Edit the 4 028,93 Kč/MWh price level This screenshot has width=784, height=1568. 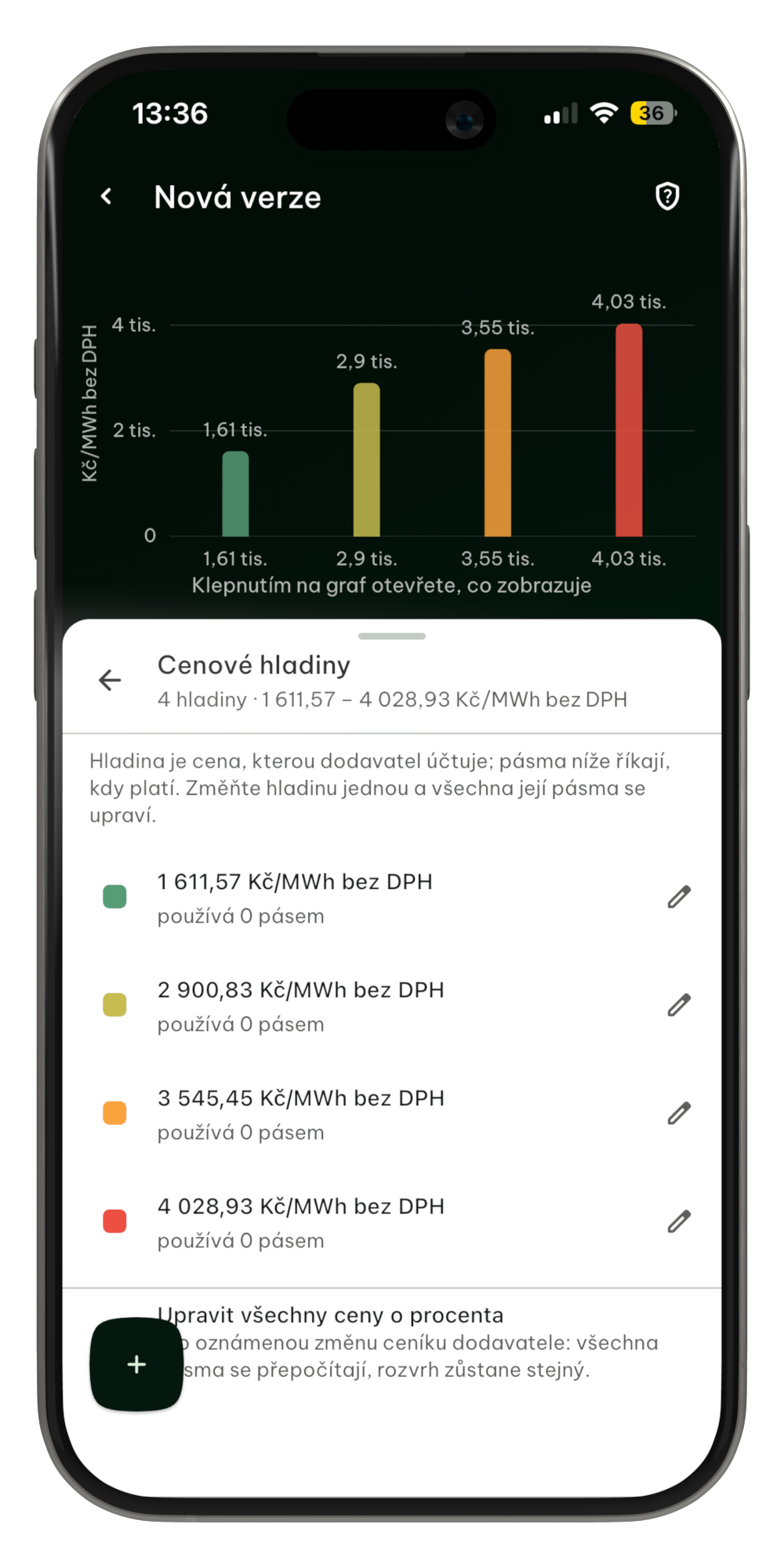[x=679, y=1221]
